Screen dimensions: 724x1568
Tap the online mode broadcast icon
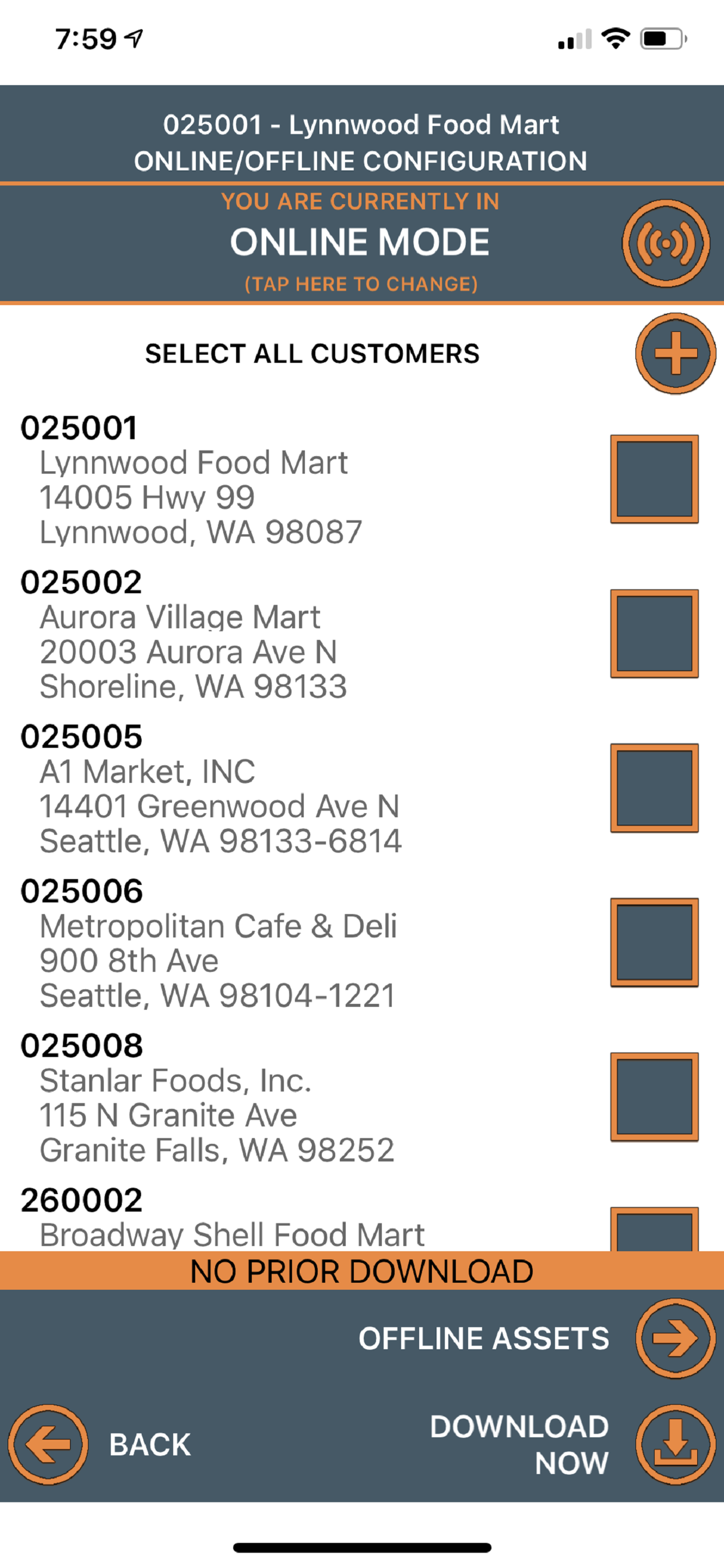pos(666,243)
